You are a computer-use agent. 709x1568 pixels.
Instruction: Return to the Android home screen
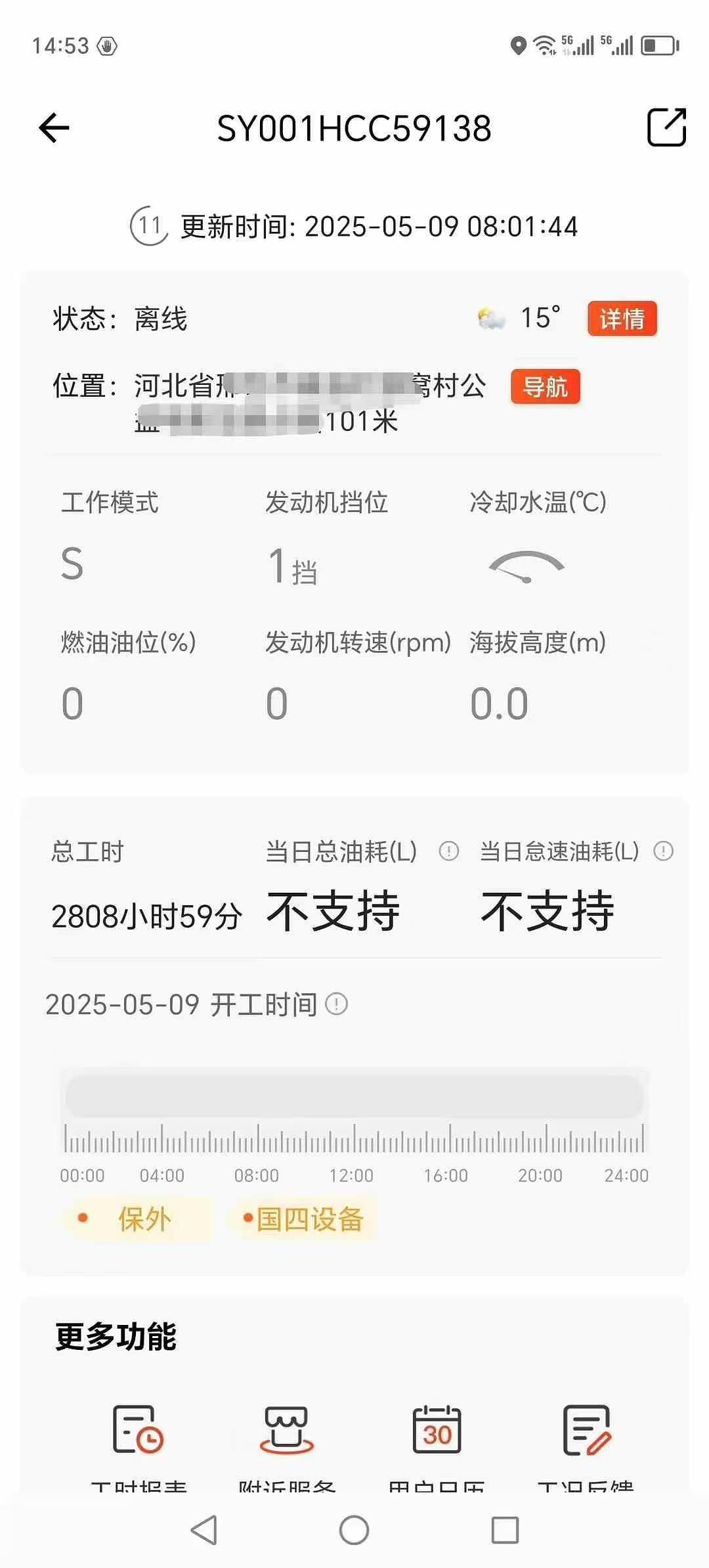click(354, 1530)
